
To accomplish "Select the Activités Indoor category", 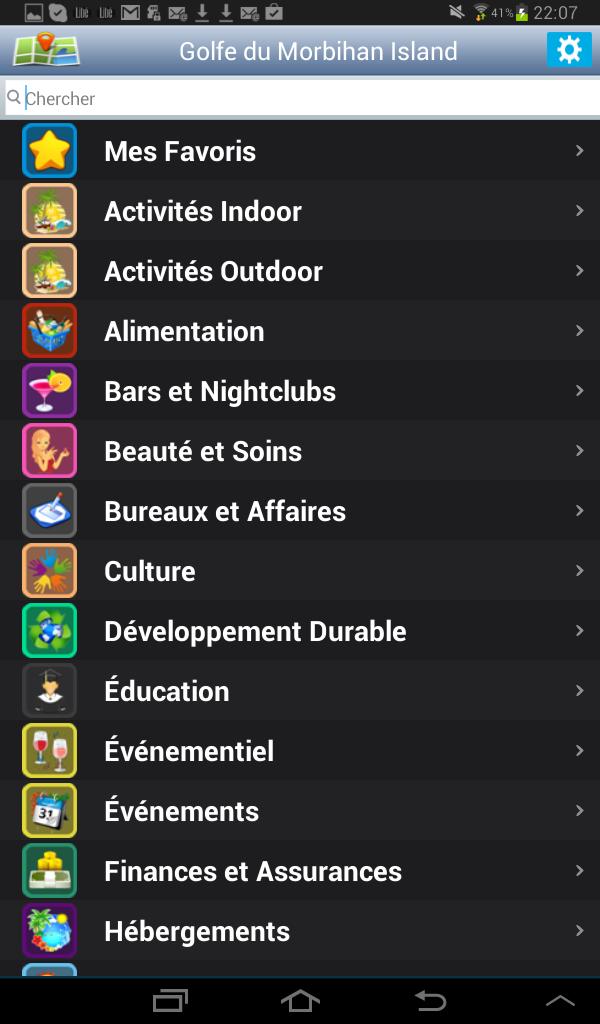I will (300, 211).
